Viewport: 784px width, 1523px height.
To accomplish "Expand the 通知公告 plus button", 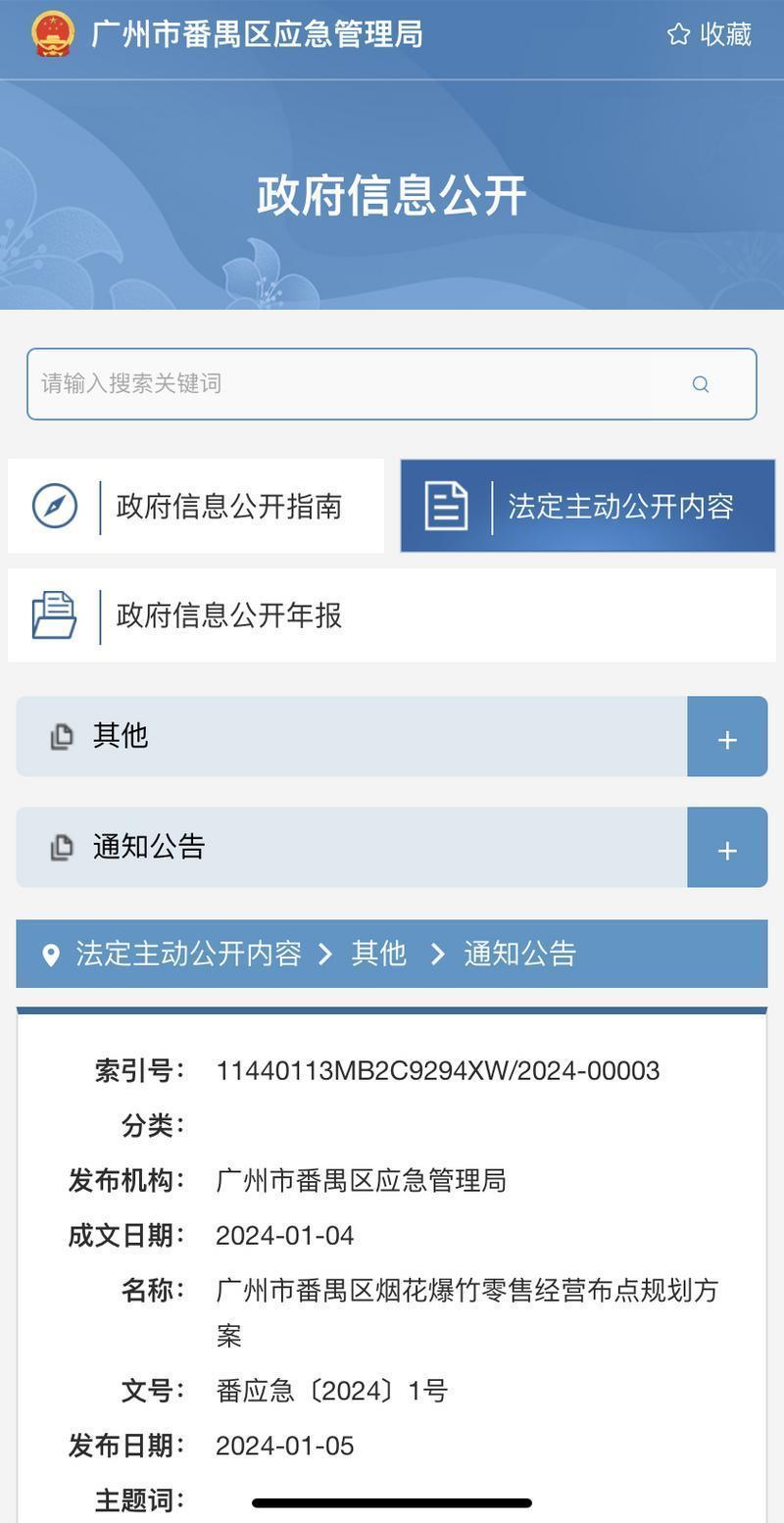I will point(727,849).
